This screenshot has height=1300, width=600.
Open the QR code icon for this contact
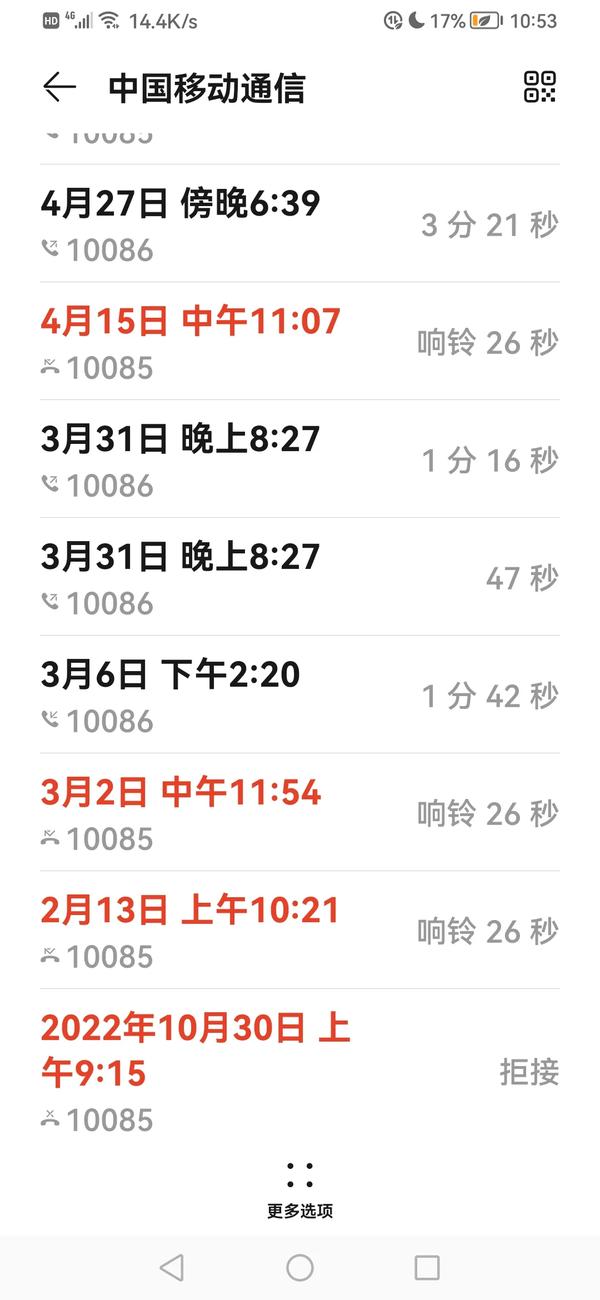(540, 87)
